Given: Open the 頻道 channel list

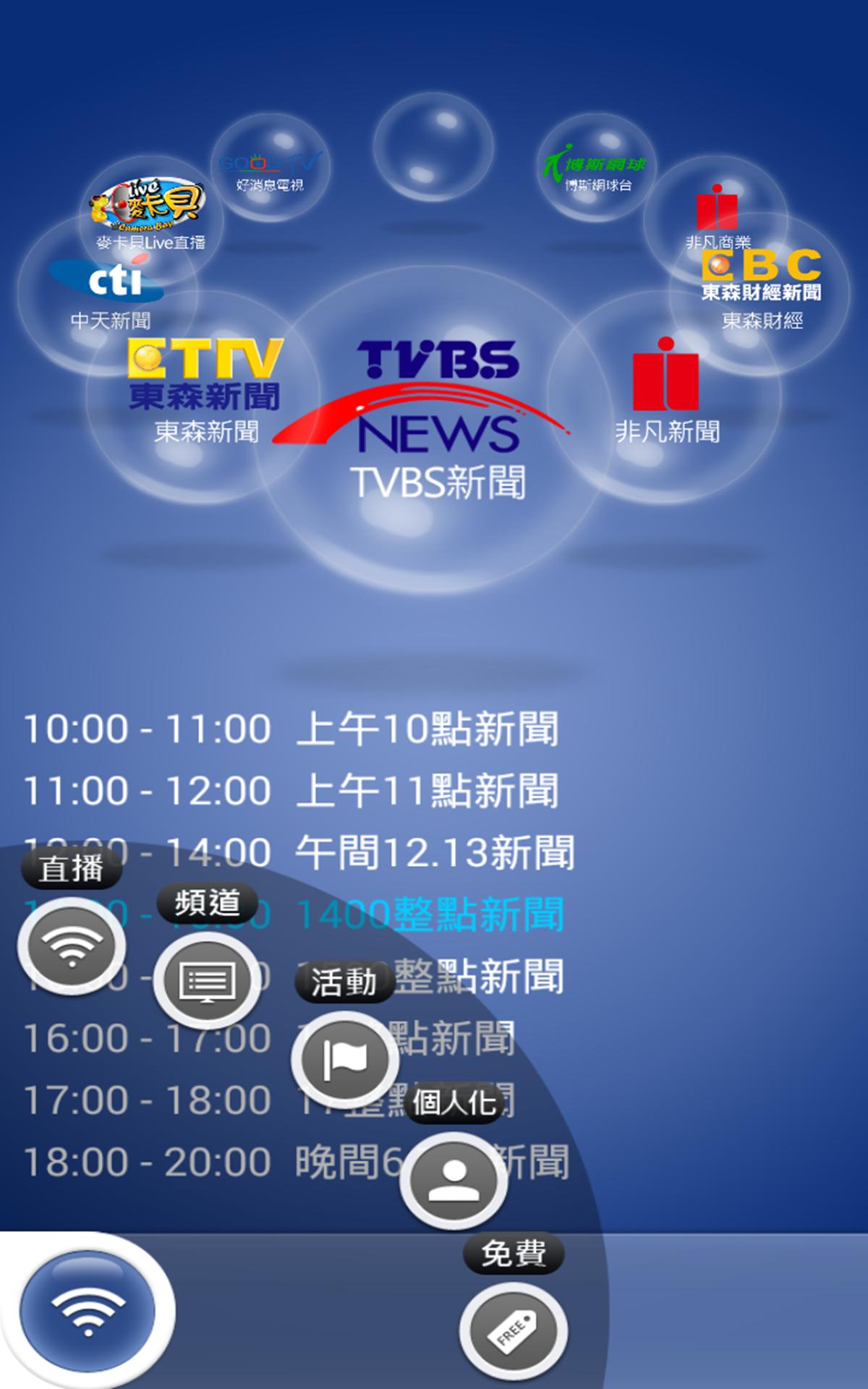Looking at the screenshot, I should [x=207, y=980].
